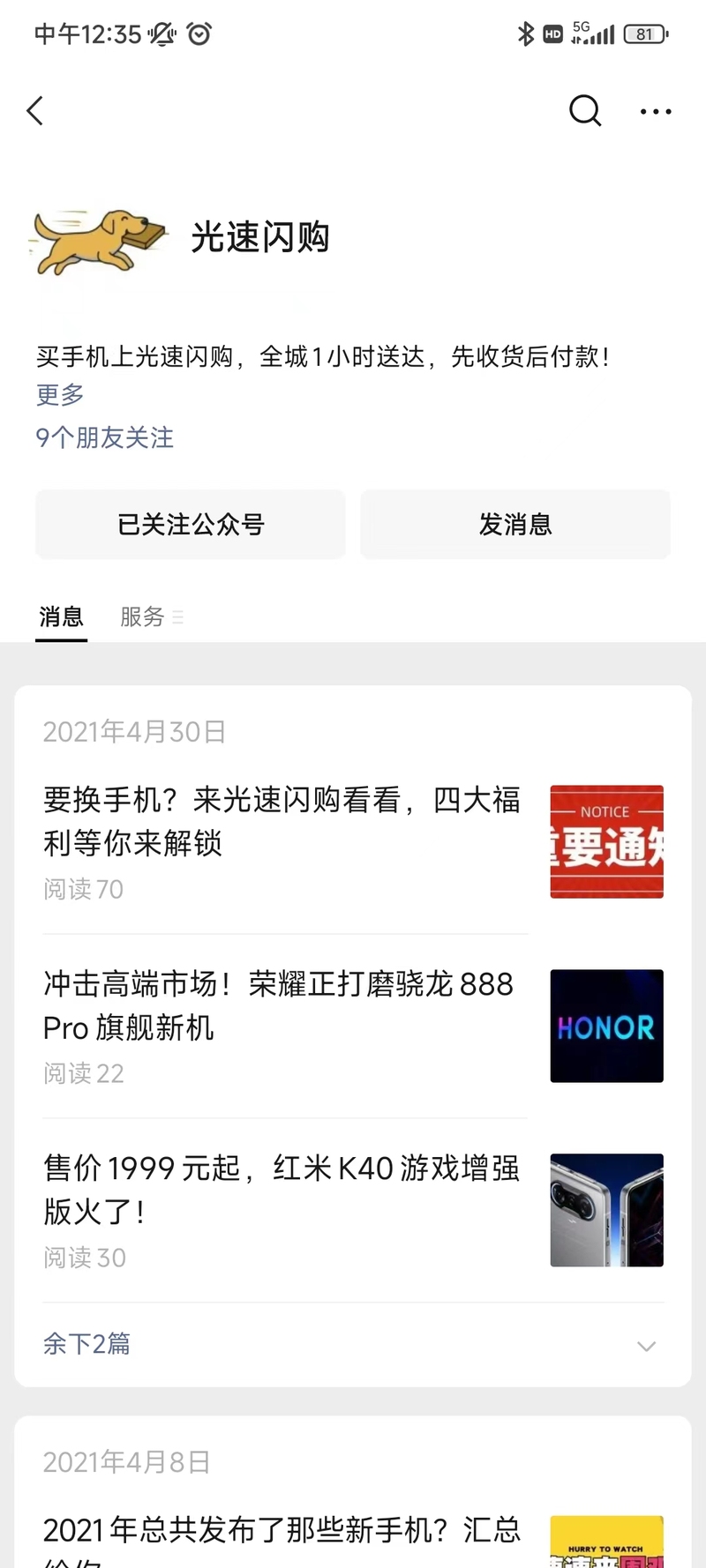The width and height of the screenshot is (706, 1568).
Task: Tap the 发消息 button
Action: (x=515, y=524)
